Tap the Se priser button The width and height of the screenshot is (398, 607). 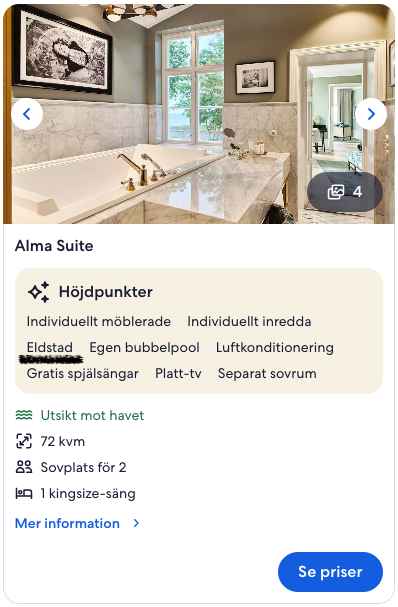[330, 572]
